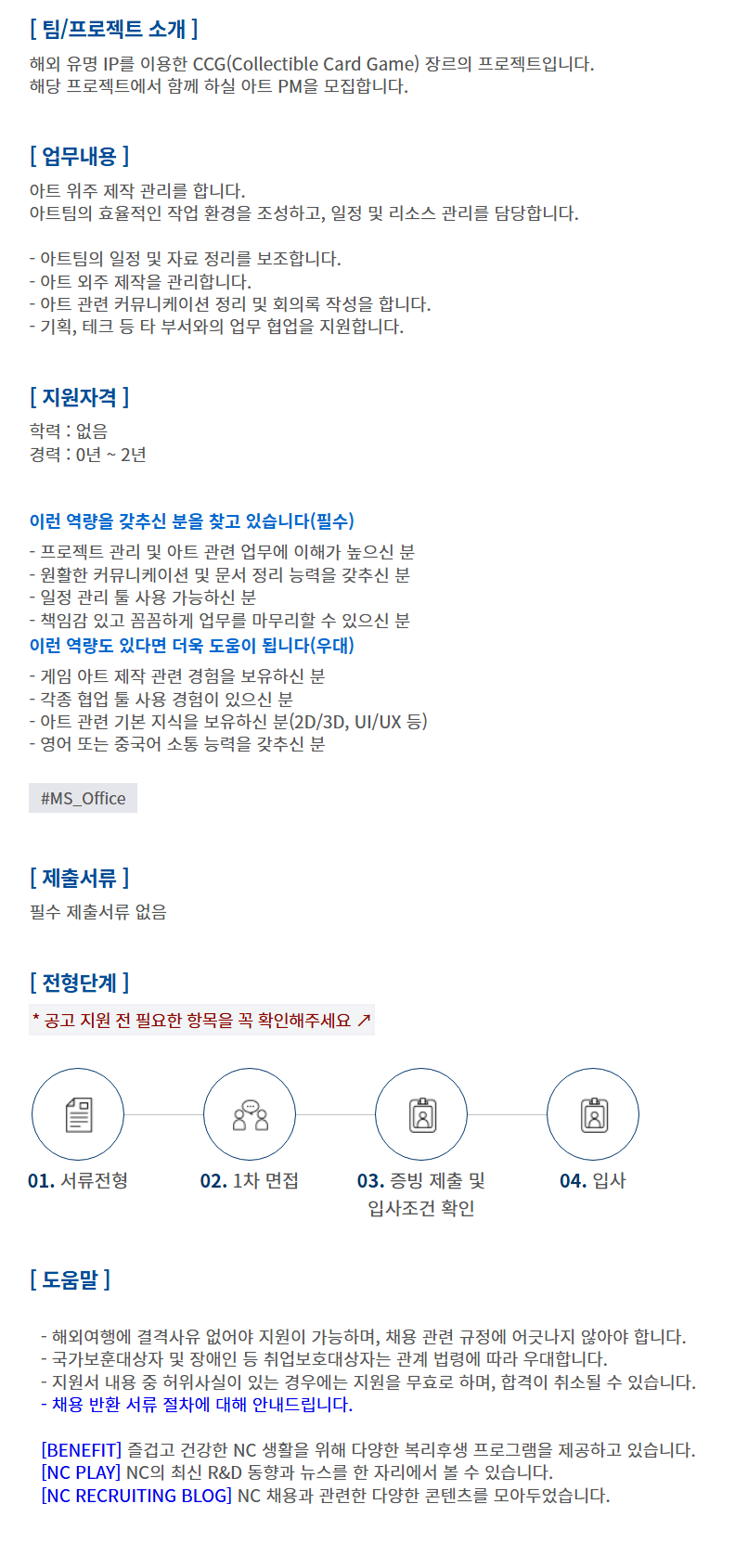Tap the #MS_Office tag chip
Image resolution: width=735 pixels, height=1568 pixels.
[83, 798]
